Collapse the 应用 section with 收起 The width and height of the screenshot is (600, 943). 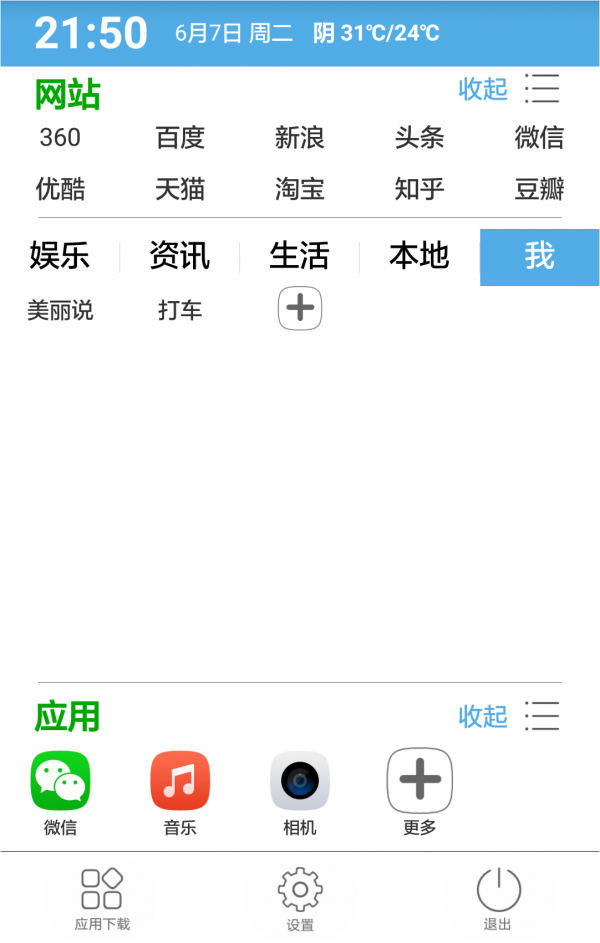click(x=483, y=716)
